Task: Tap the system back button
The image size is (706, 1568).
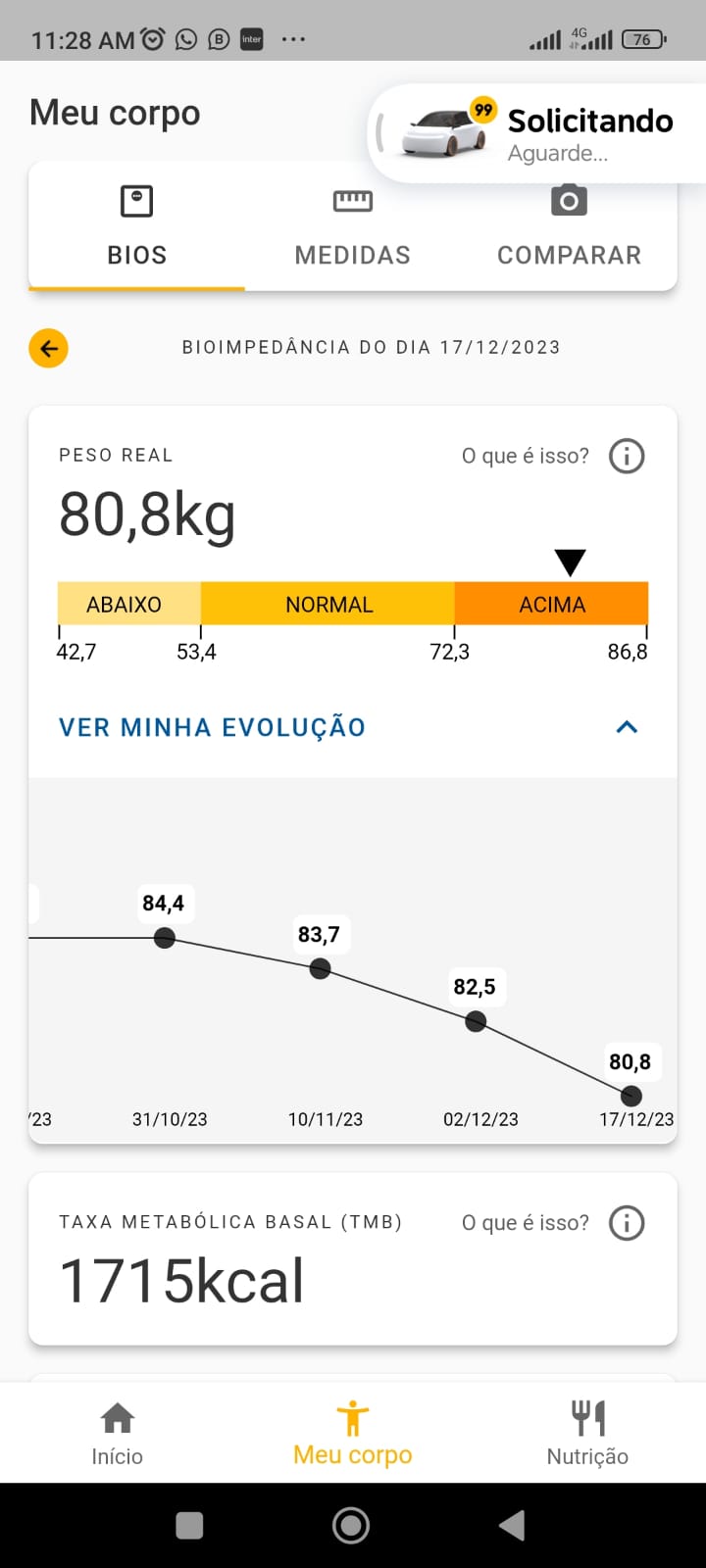Action: pyautogui.click(x=512, y=1525)
